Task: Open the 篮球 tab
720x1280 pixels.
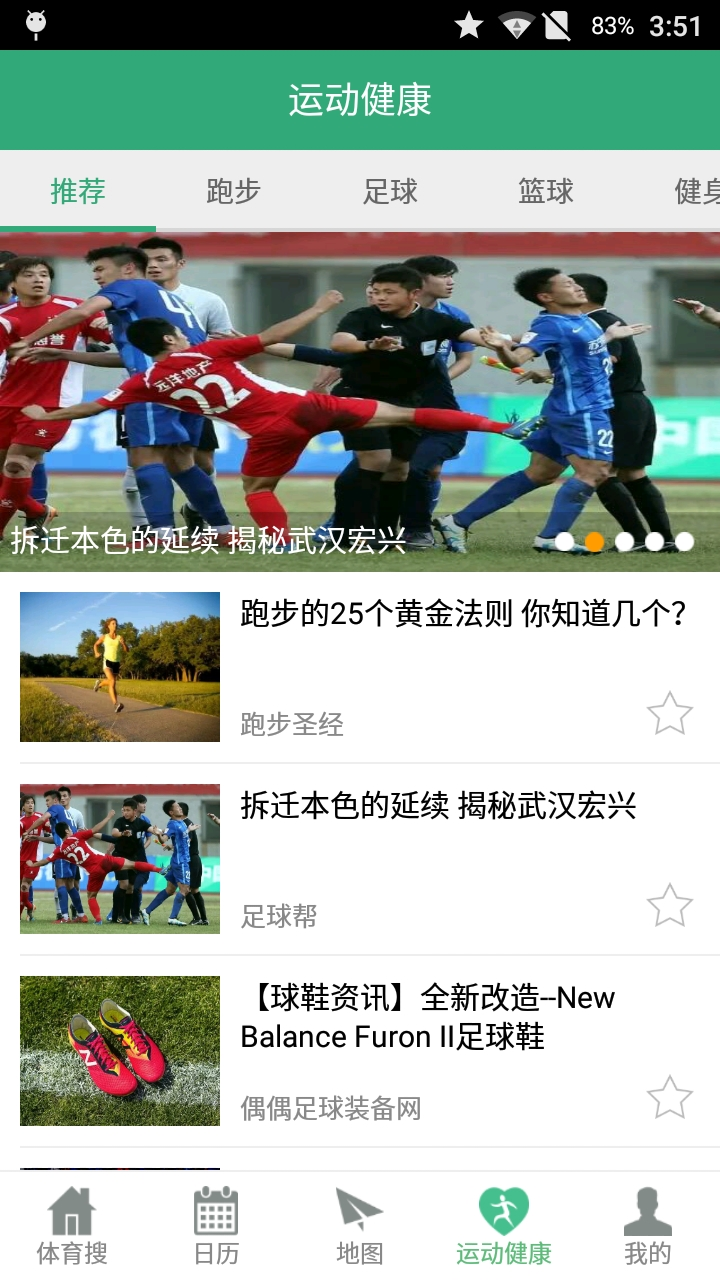Action: 546,191
